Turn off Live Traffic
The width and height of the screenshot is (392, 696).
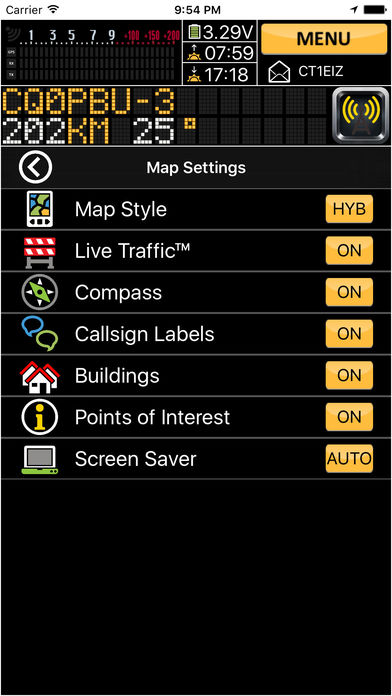[349, 251]
